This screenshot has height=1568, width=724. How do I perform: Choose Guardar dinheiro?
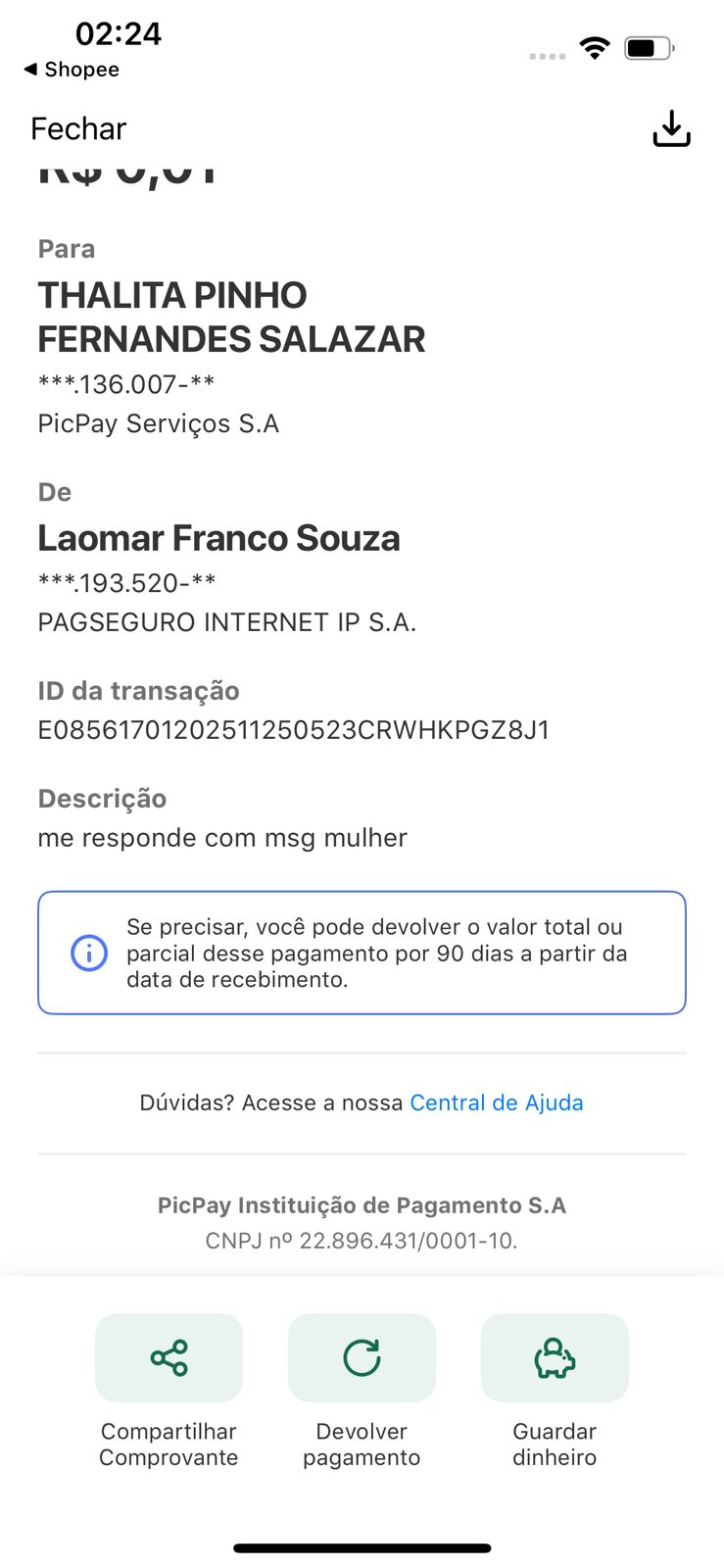point(555,1358)
